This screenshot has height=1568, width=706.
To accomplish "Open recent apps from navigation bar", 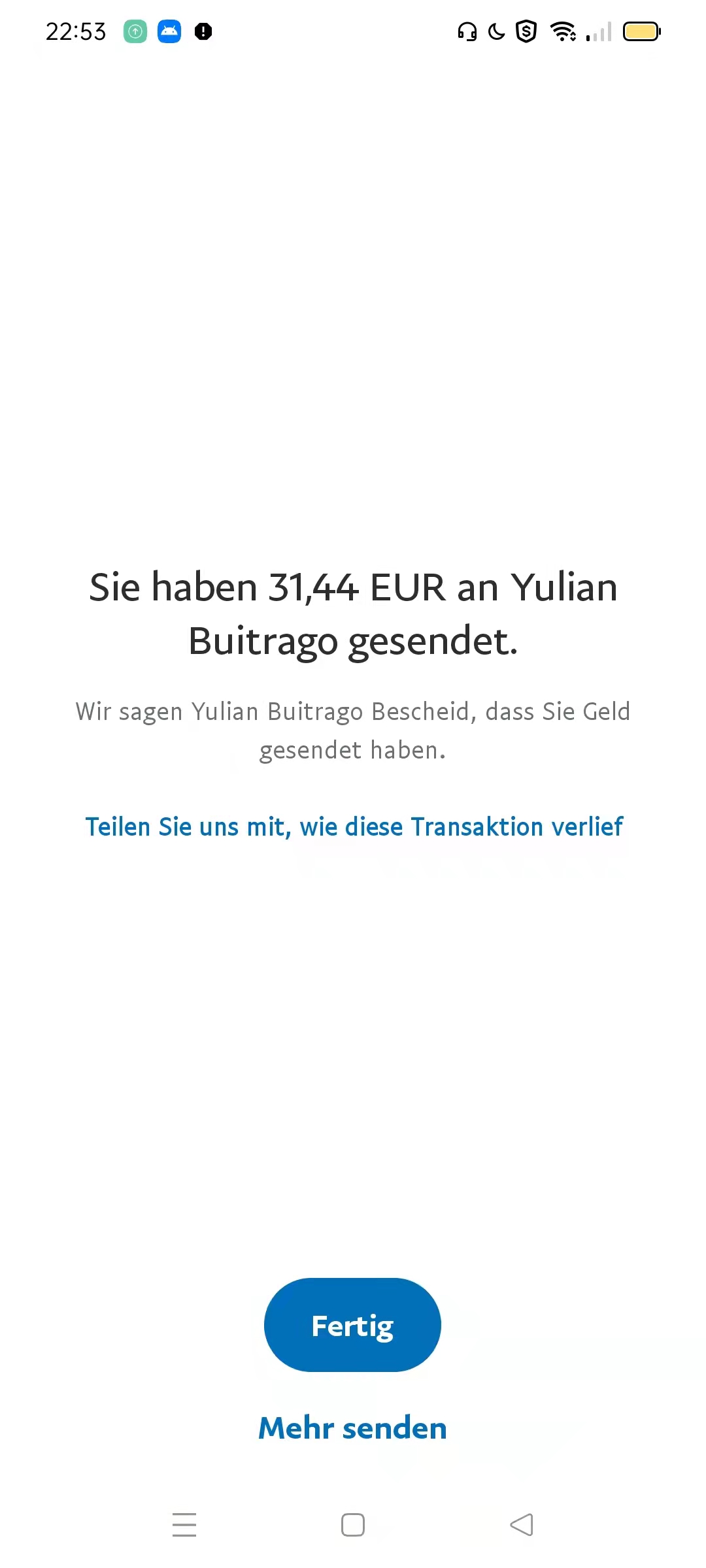I will click(x=184, y=1525).
